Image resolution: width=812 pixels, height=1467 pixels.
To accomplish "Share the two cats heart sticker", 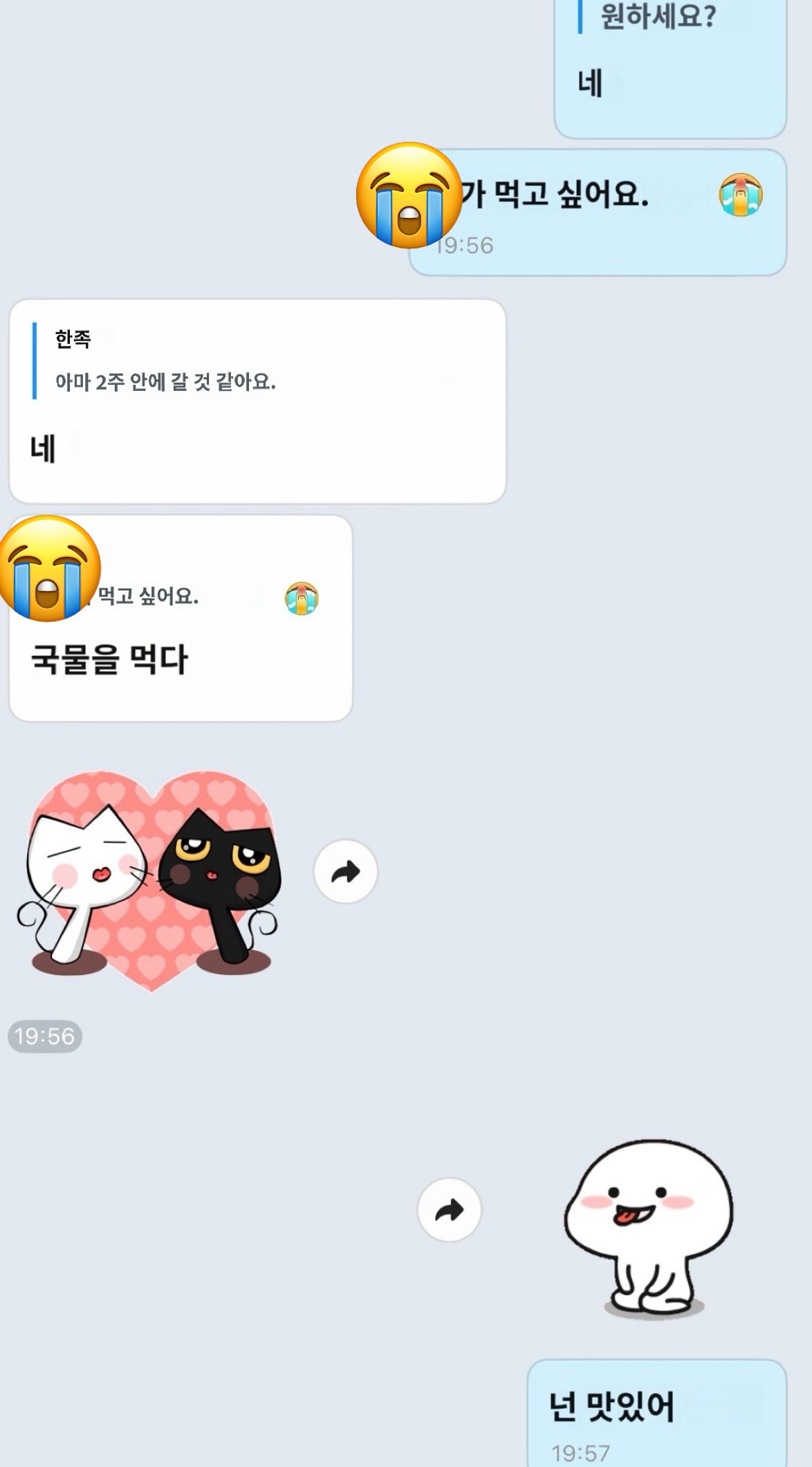I will pos(346,871).
